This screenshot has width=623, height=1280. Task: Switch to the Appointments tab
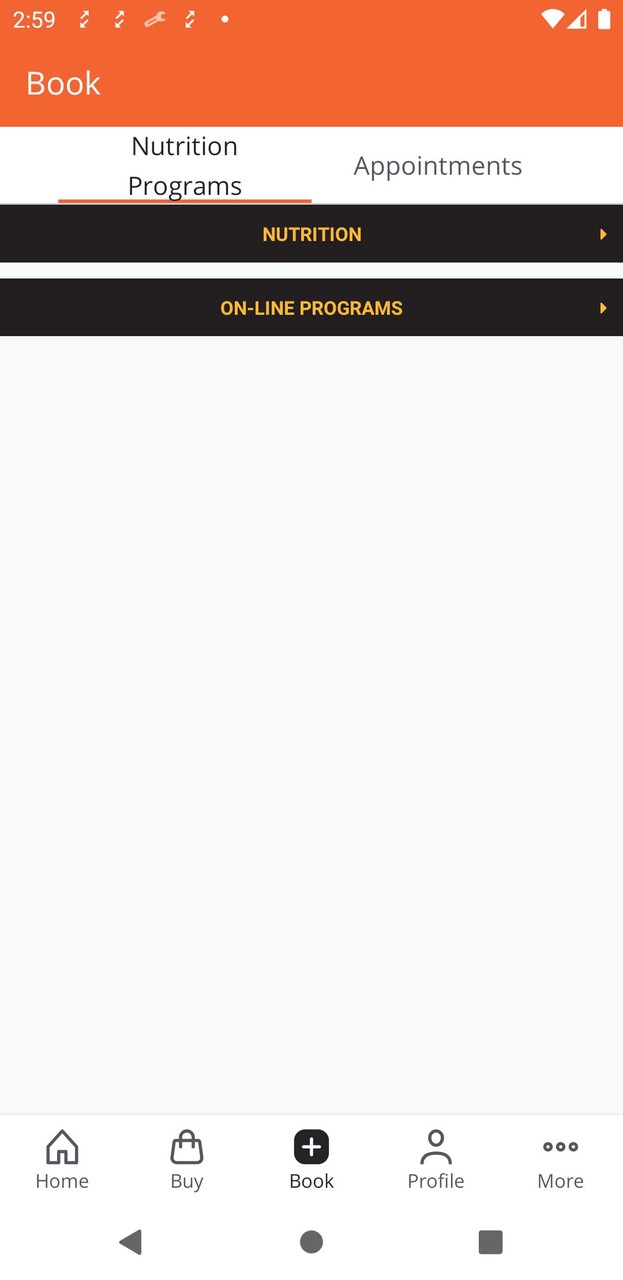437,166
